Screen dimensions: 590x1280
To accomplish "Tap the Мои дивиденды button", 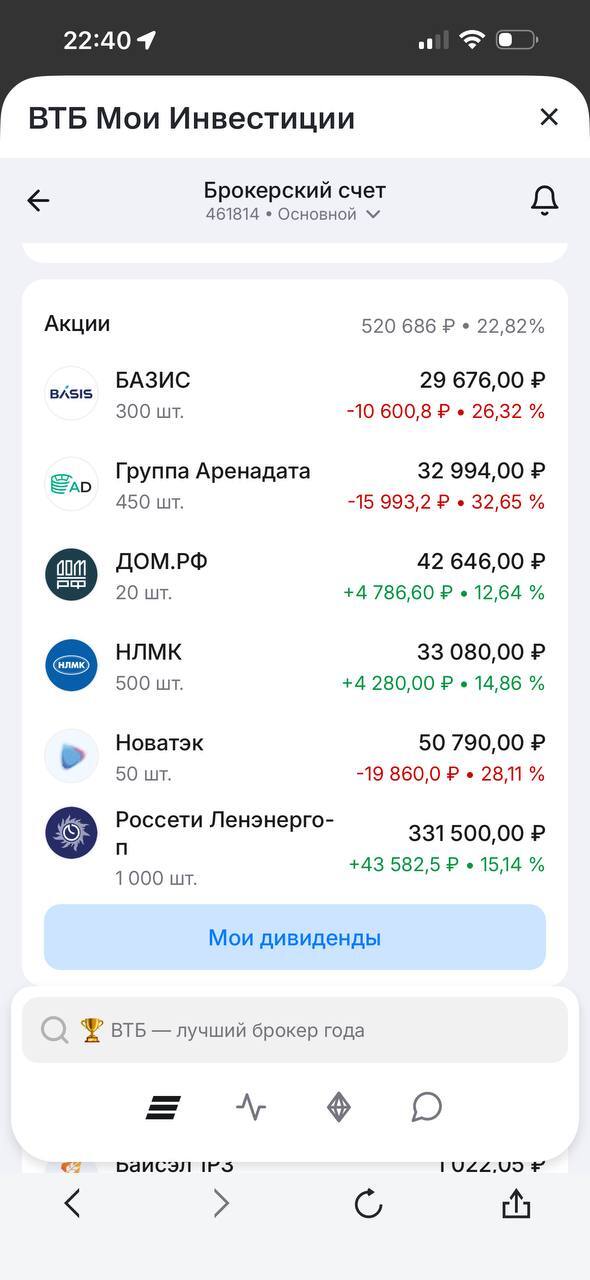I will 295,938.
